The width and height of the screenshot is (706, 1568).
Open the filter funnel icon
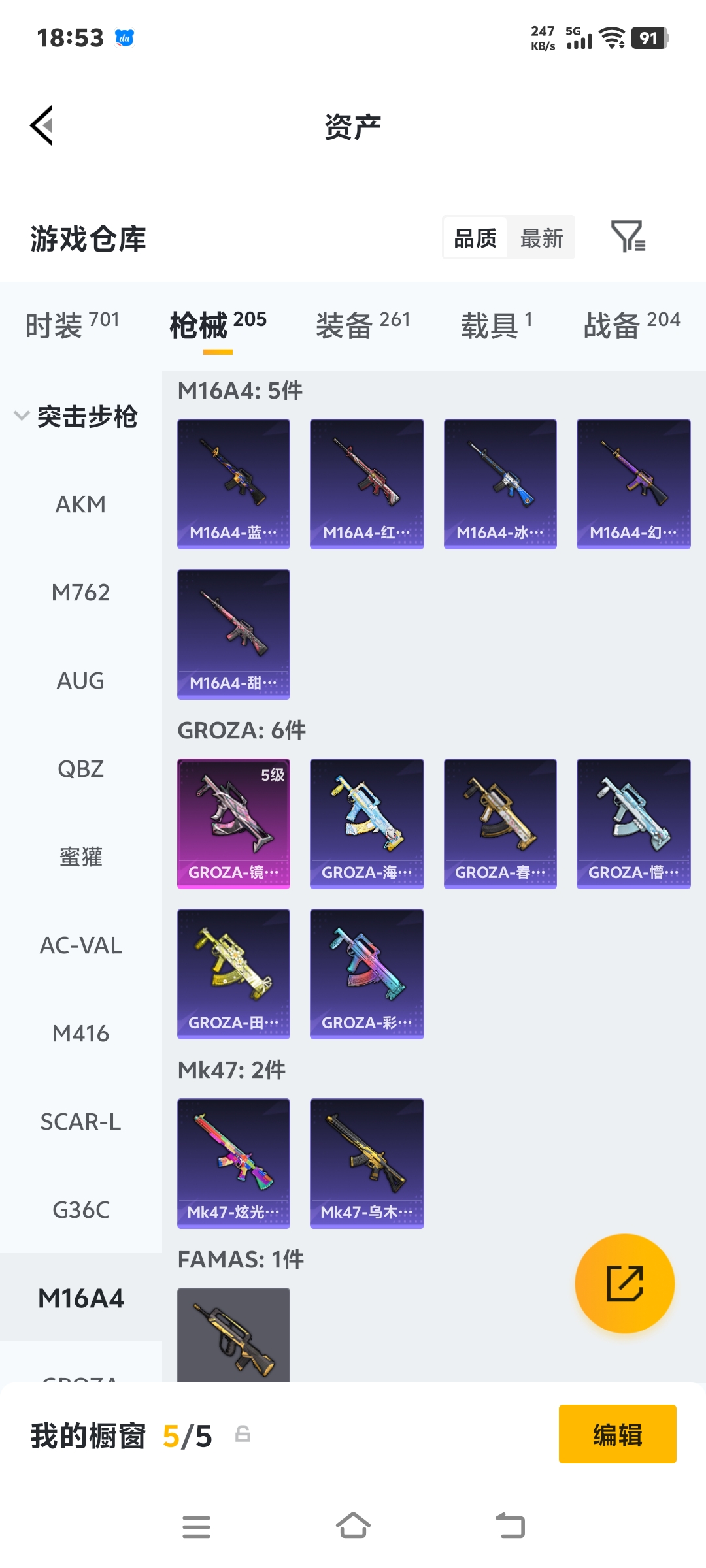628,237
